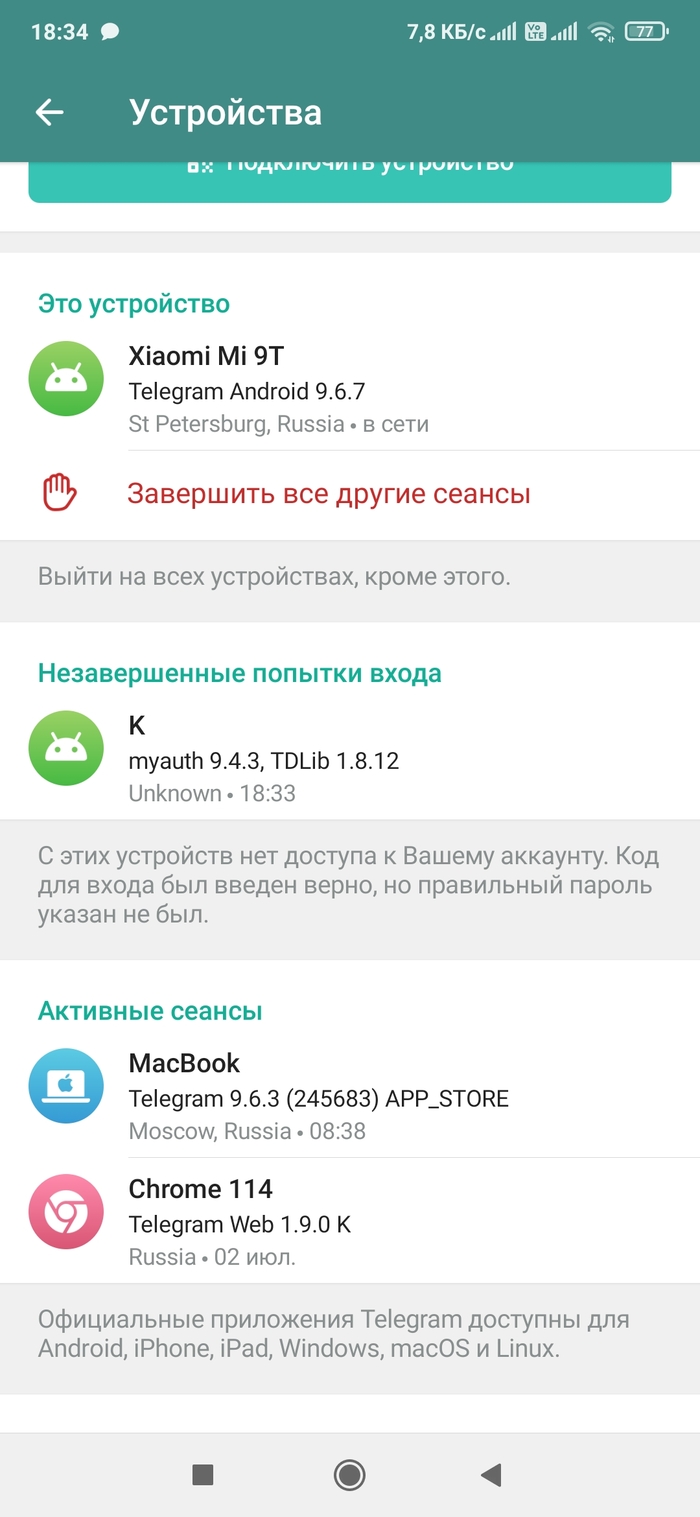Open the incomplete login attempt from K

pos(349,760)
